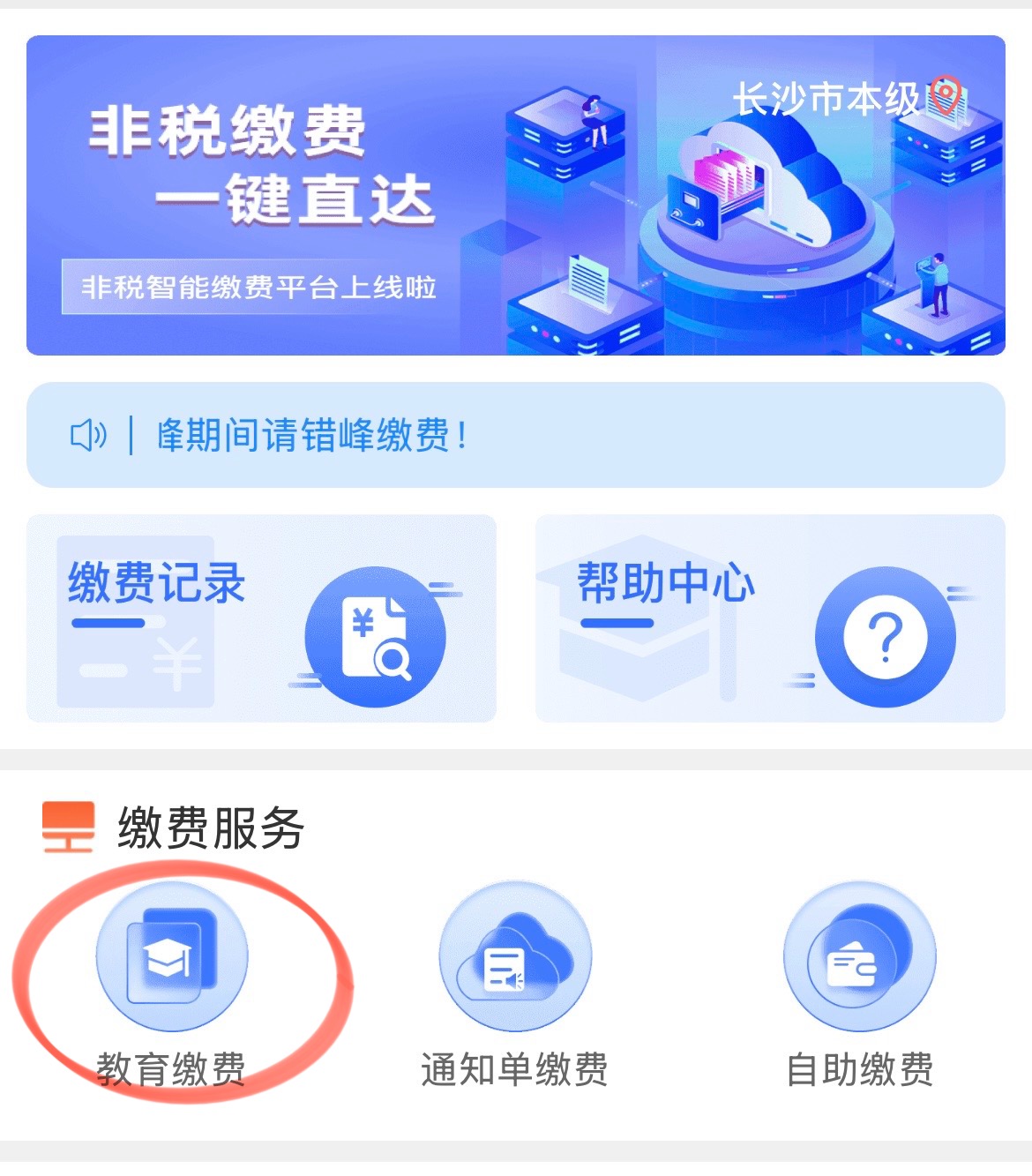Open the 错峰缴费 announcement notice

[x=515, y=435]
